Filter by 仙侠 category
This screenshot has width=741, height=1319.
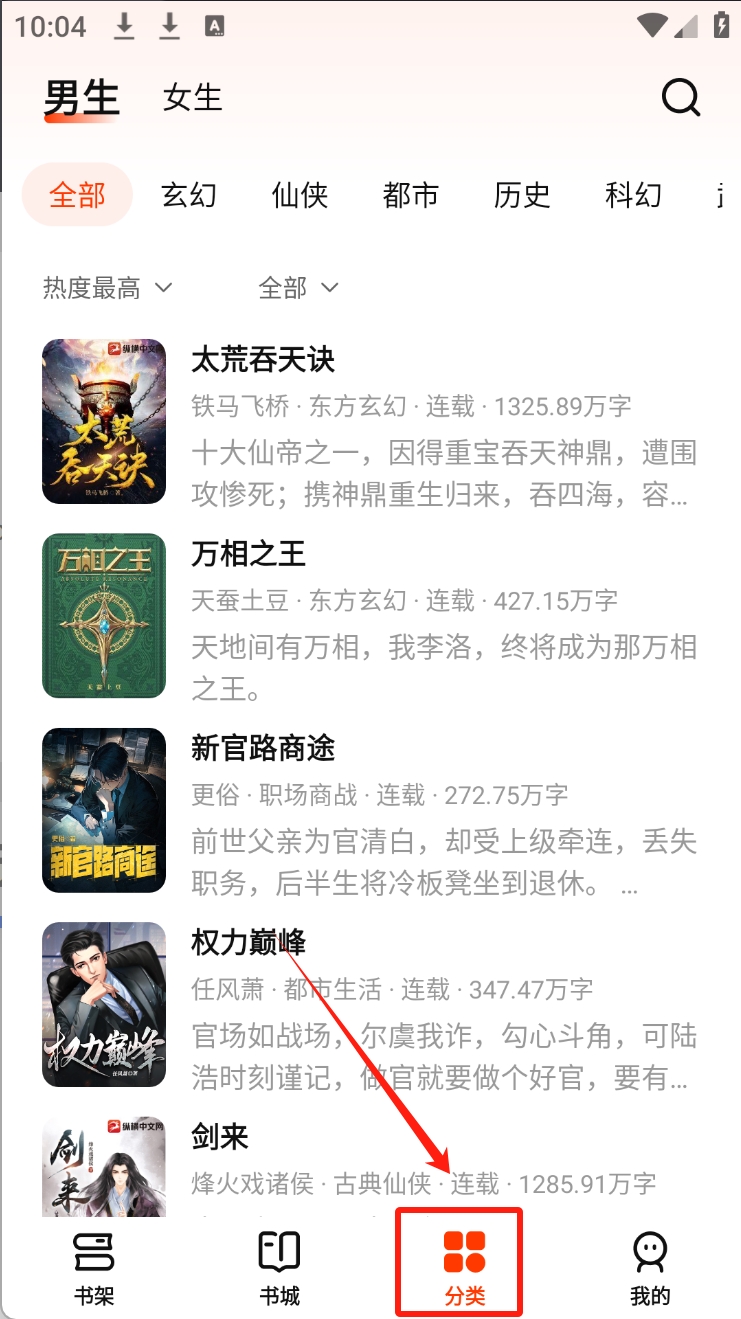point(300,195)
